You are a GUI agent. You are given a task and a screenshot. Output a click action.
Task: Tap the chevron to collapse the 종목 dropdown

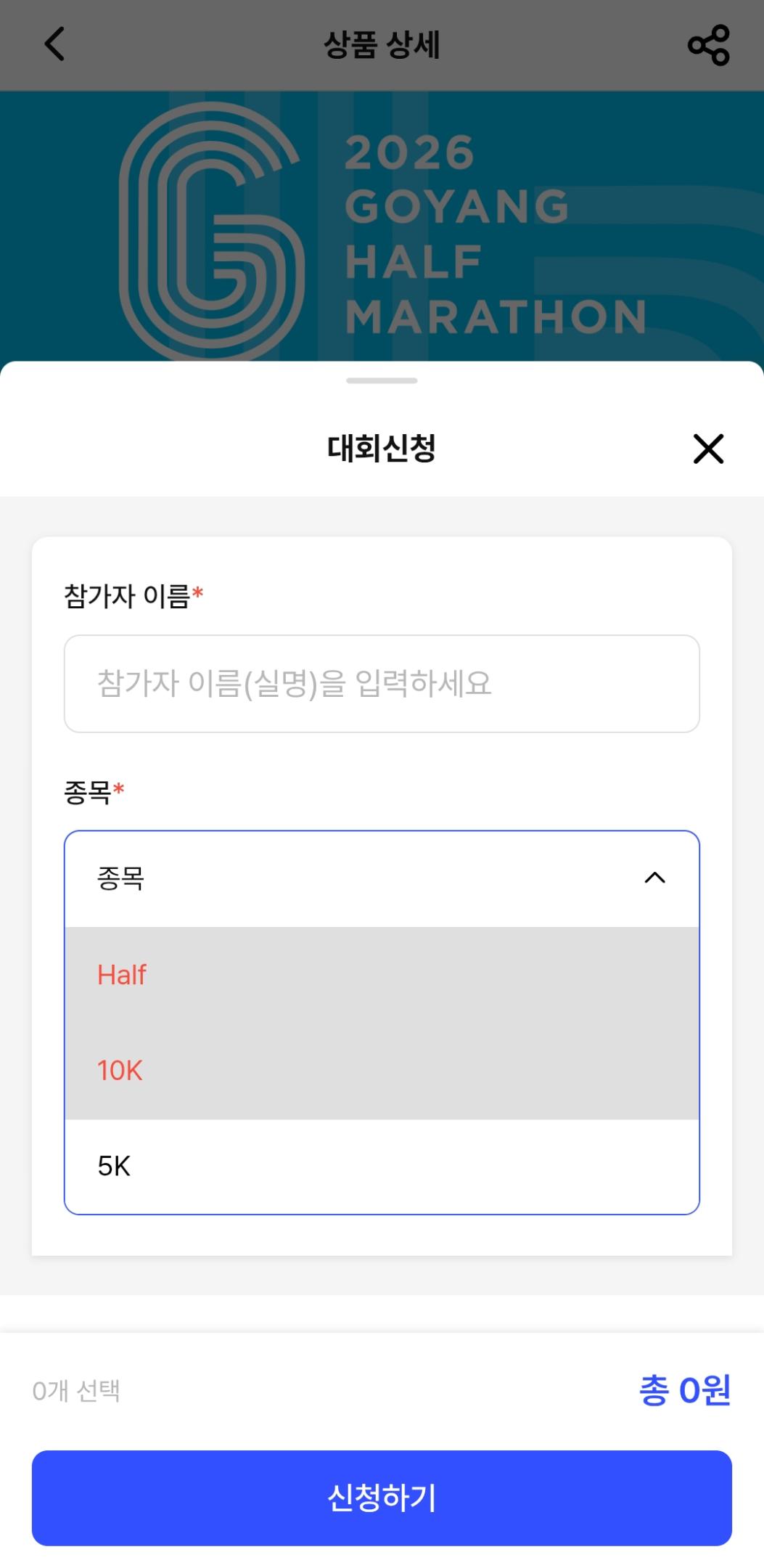pos(655,878)
